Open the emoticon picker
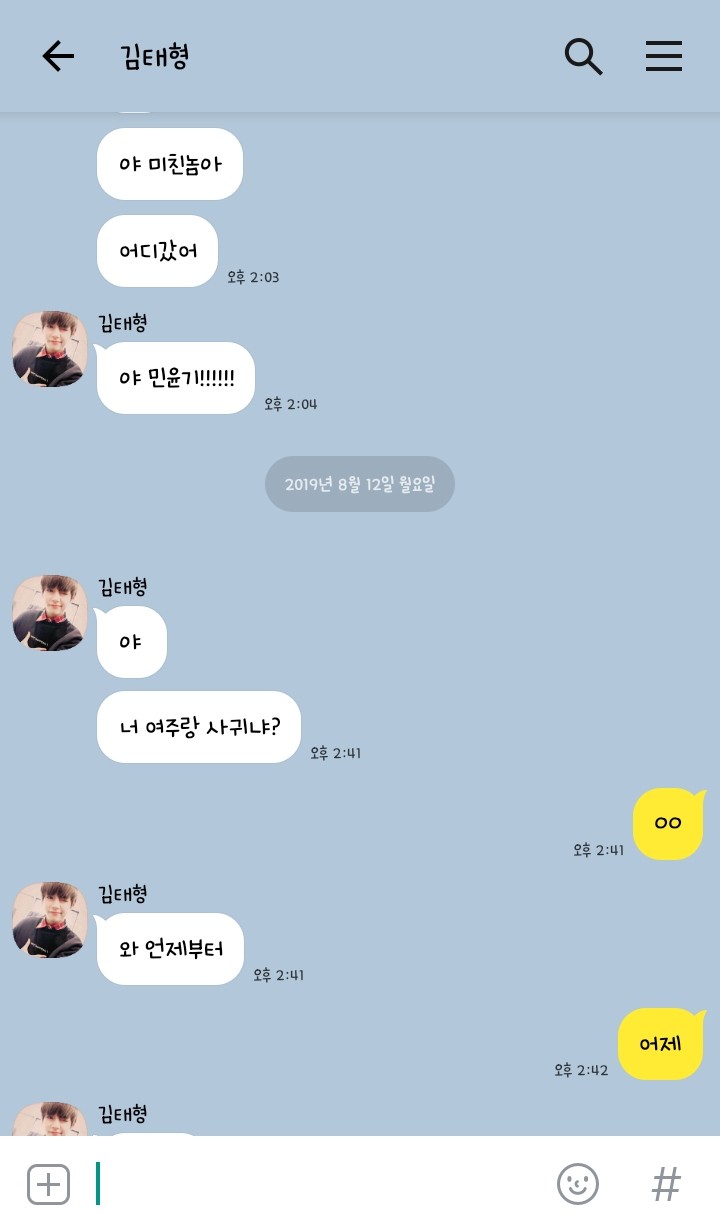The height and width of the screenshot is (1232, 720). coord(577,1185)
